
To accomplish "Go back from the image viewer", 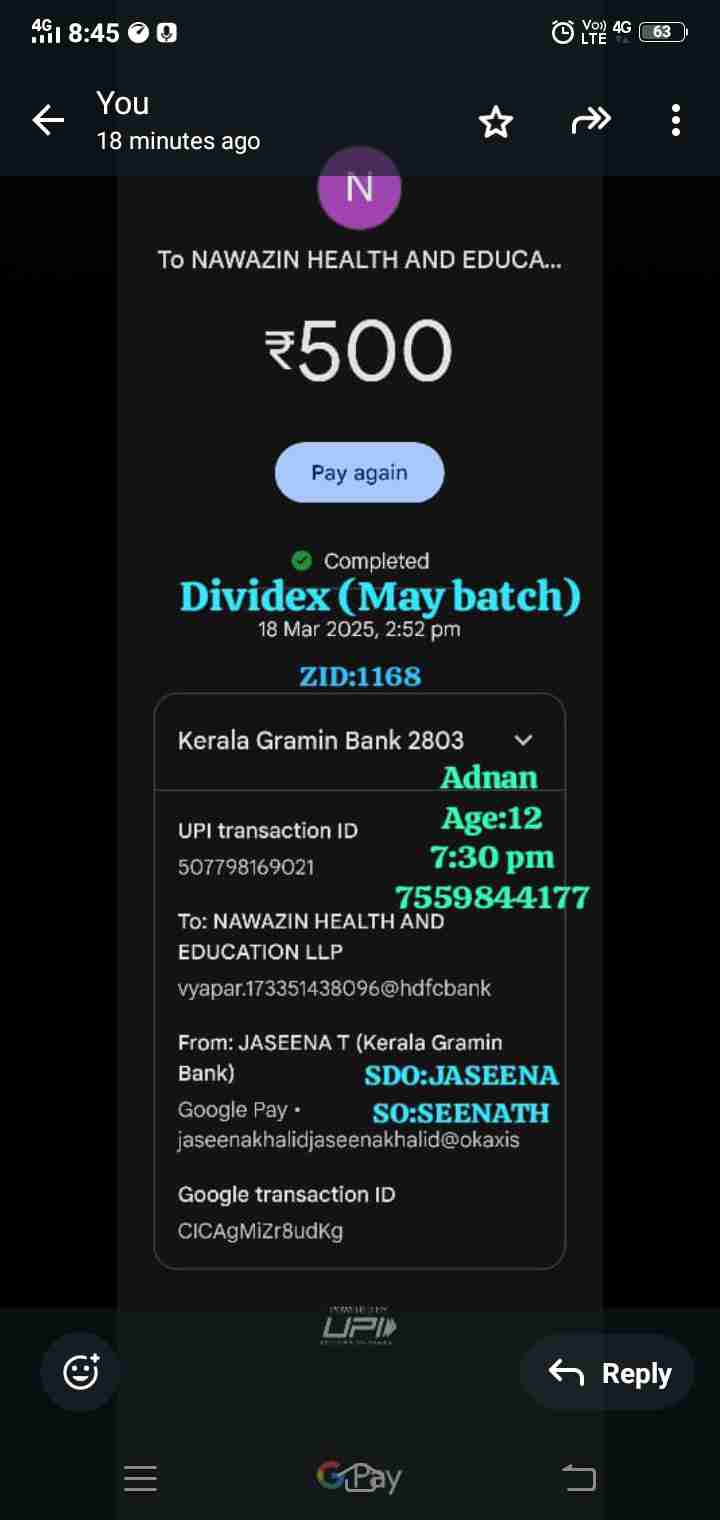I will [x=48, y=121].
